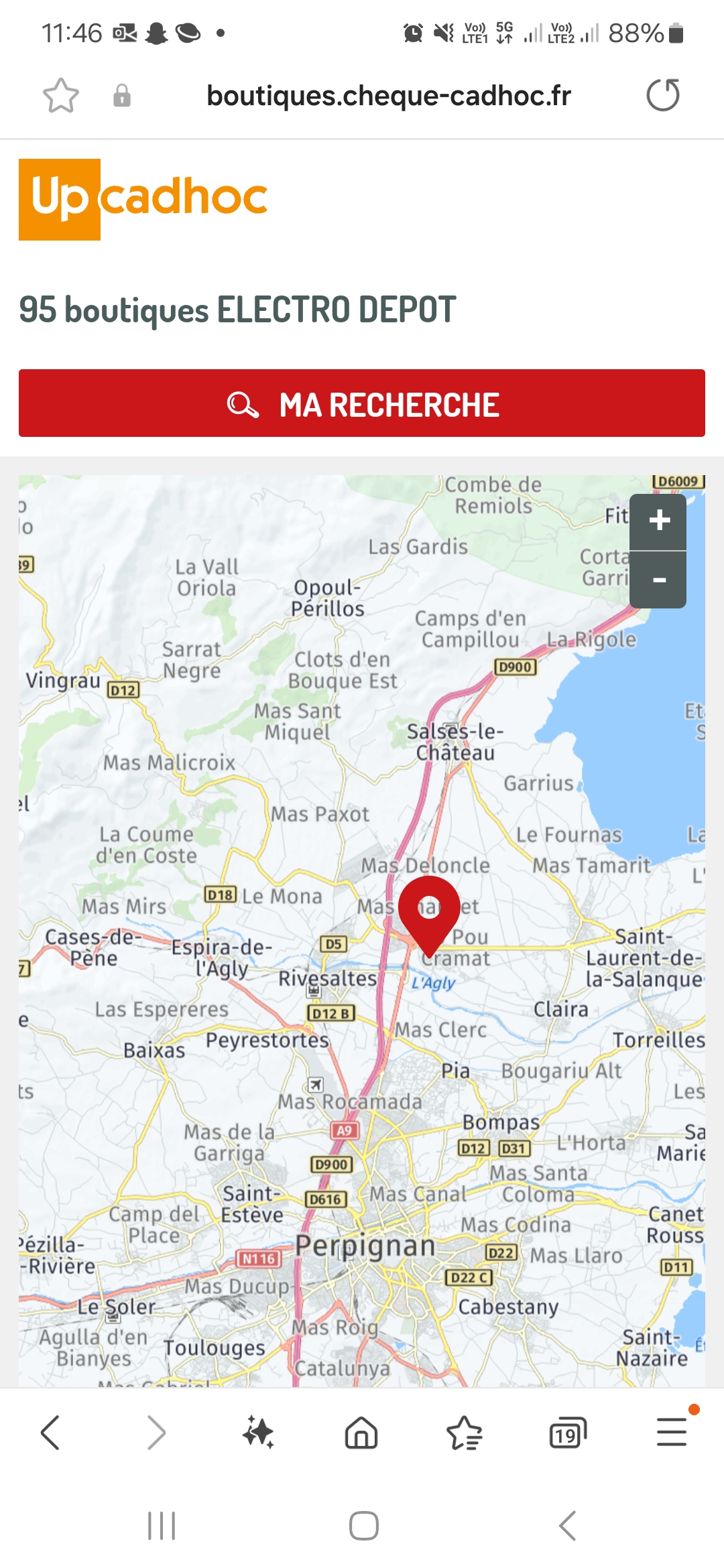This screenshot has width=724, height=1568.
Task: Tap the boutiques.cheque-cadhoc.fr address bar
Action: (x=388, y=95)
